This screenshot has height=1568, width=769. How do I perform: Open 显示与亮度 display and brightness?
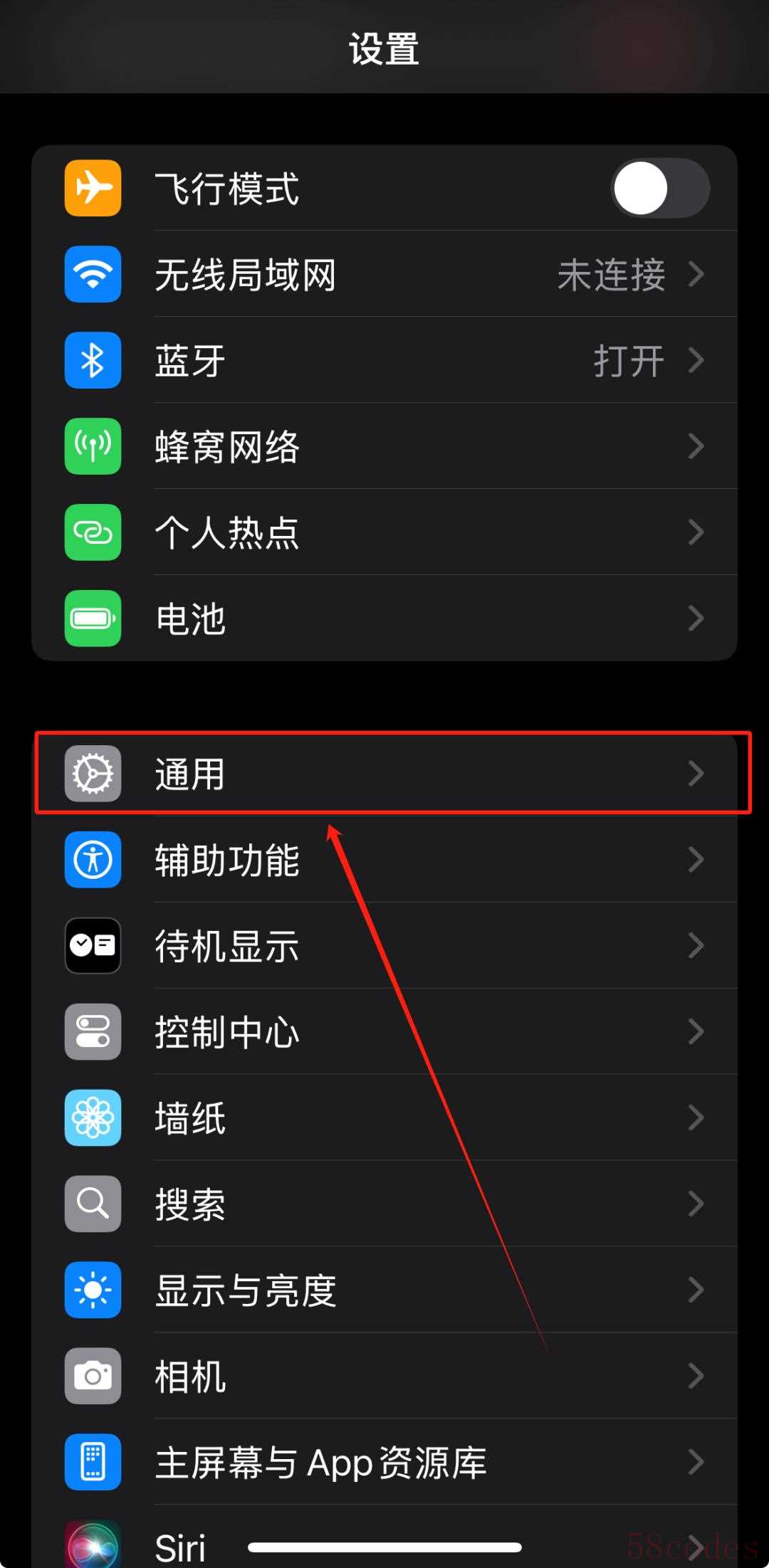pyautogui.click(x=384, y=1290)
